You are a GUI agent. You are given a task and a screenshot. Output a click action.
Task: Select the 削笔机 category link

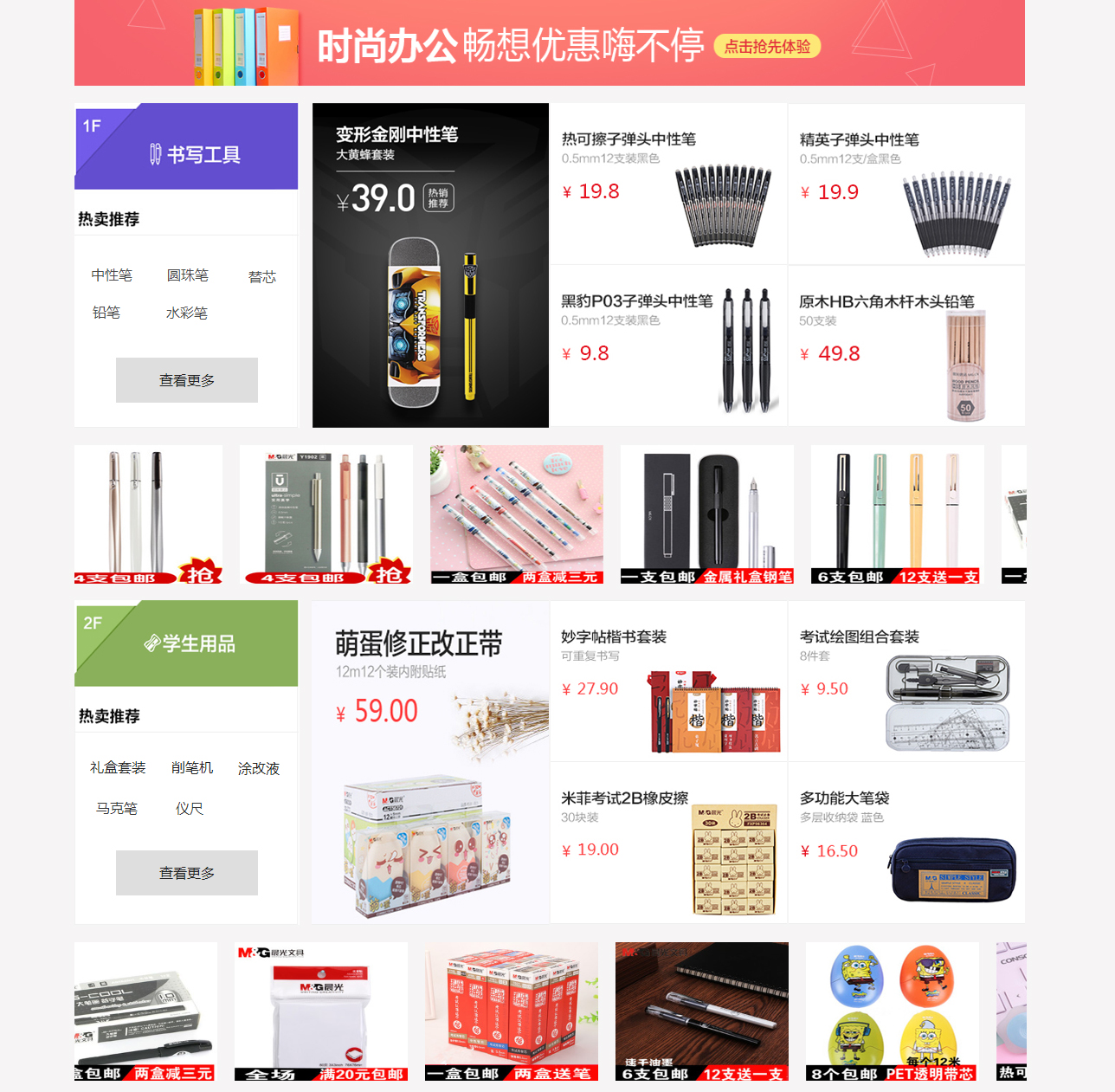(192, 767)
